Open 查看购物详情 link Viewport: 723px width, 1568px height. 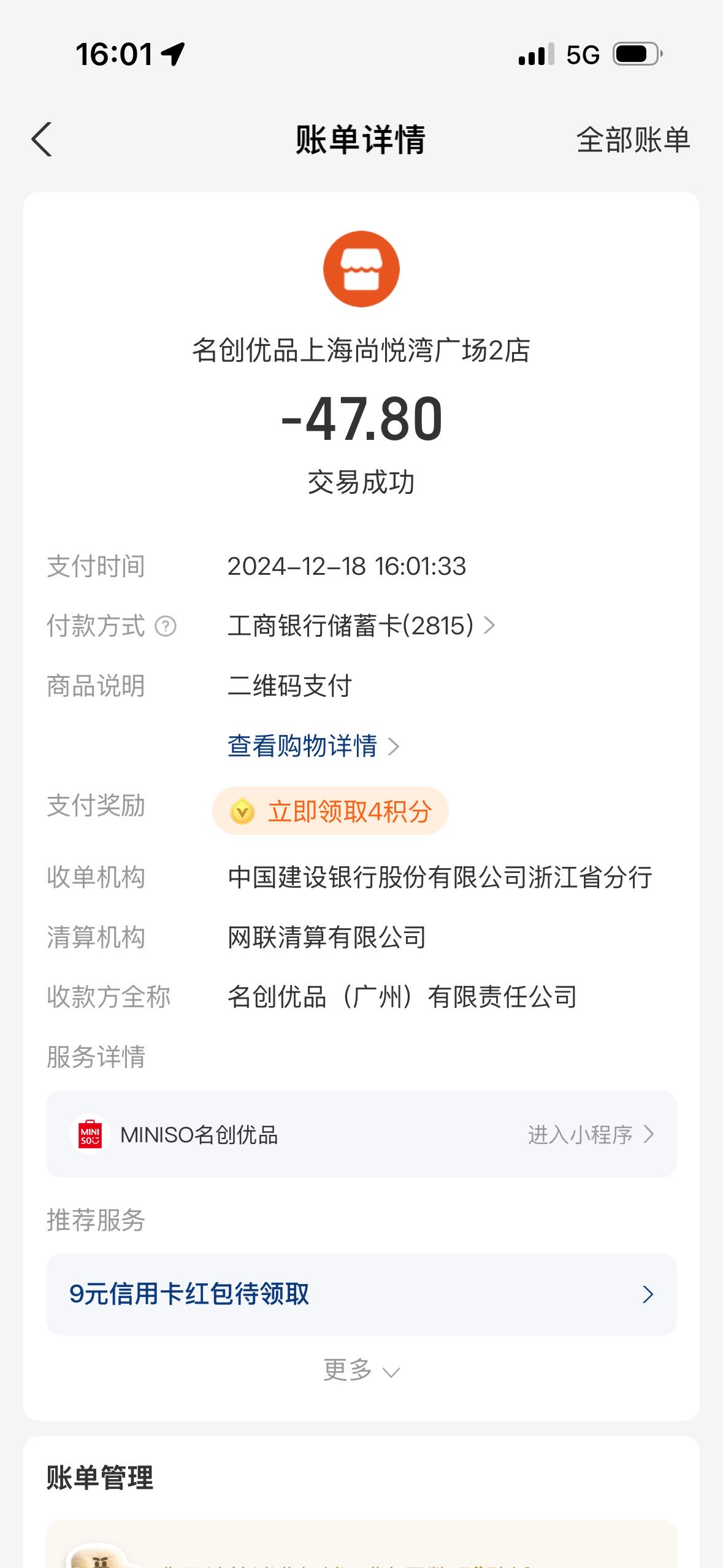(x=313, y=746)
